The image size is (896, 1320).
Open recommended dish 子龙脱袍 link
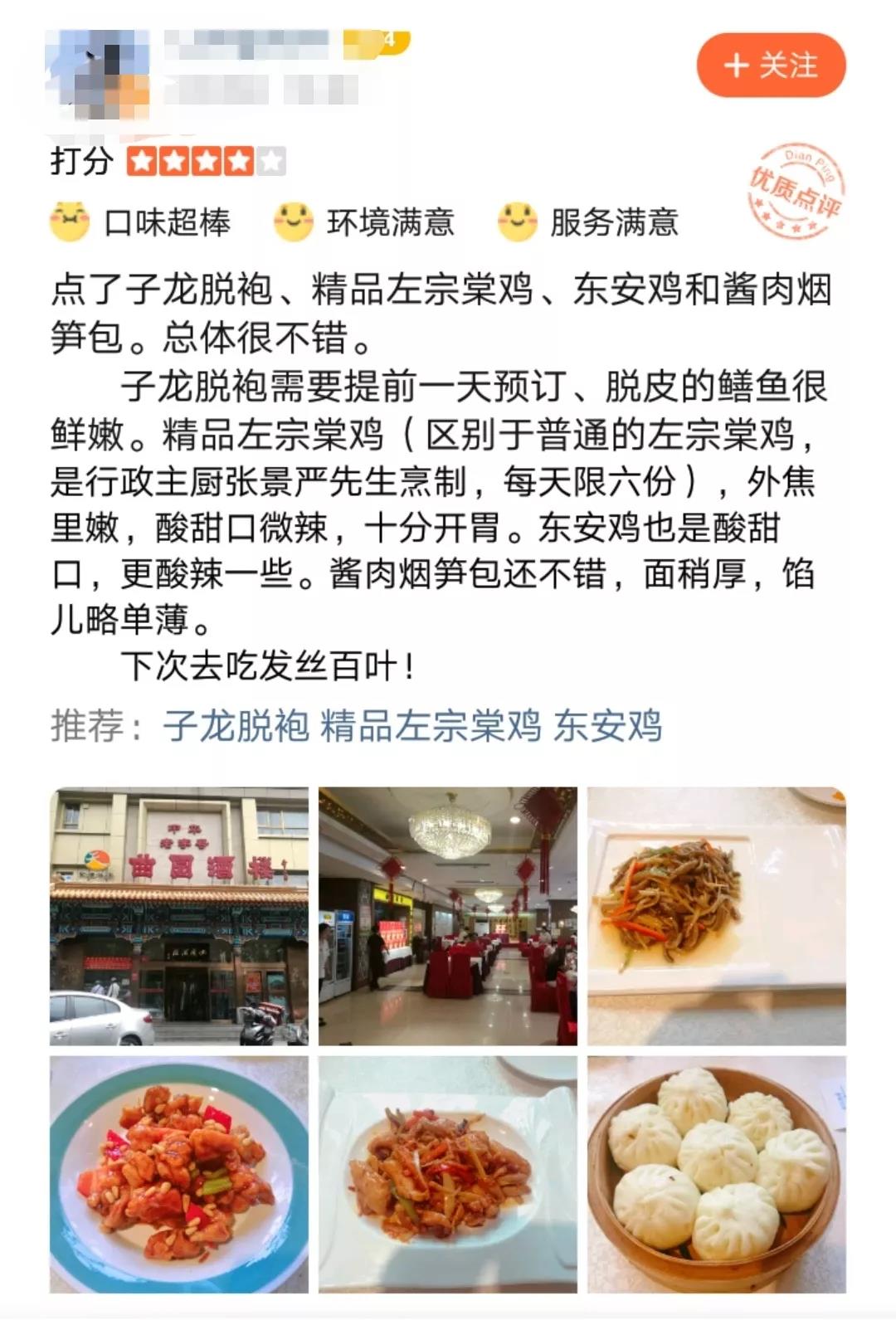[236, 726]
